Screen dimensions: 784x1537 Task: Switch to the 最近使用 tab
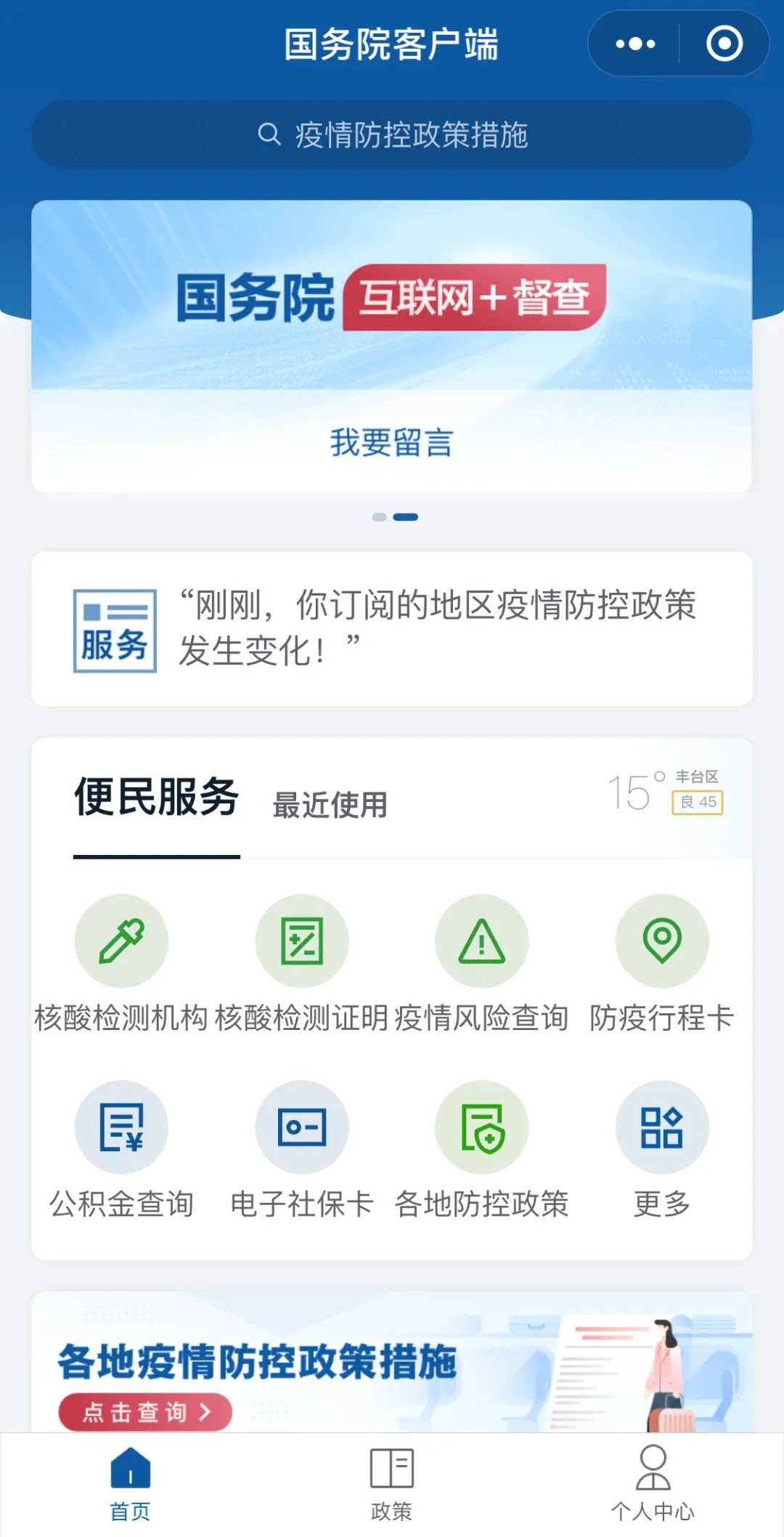330,805
